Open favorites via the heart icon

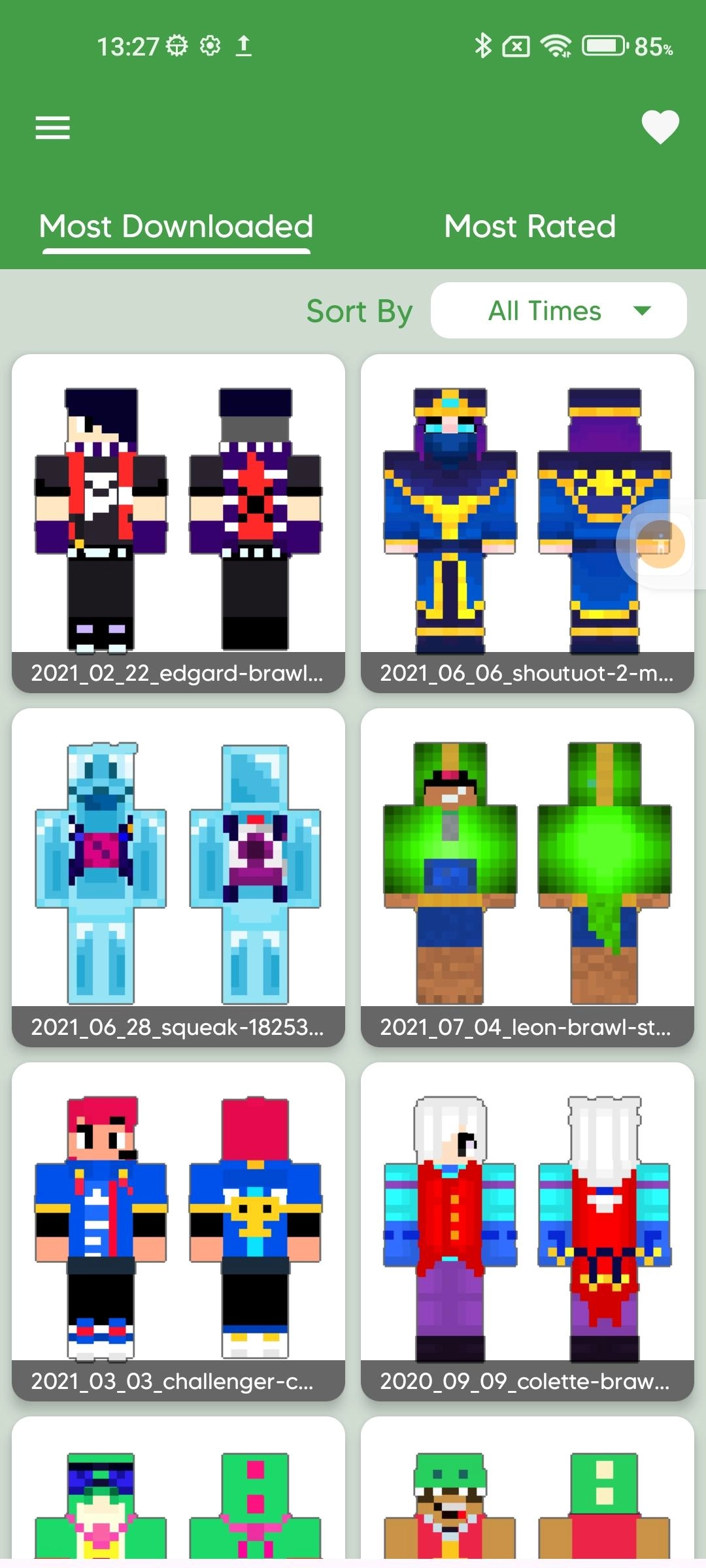point(660,127)
